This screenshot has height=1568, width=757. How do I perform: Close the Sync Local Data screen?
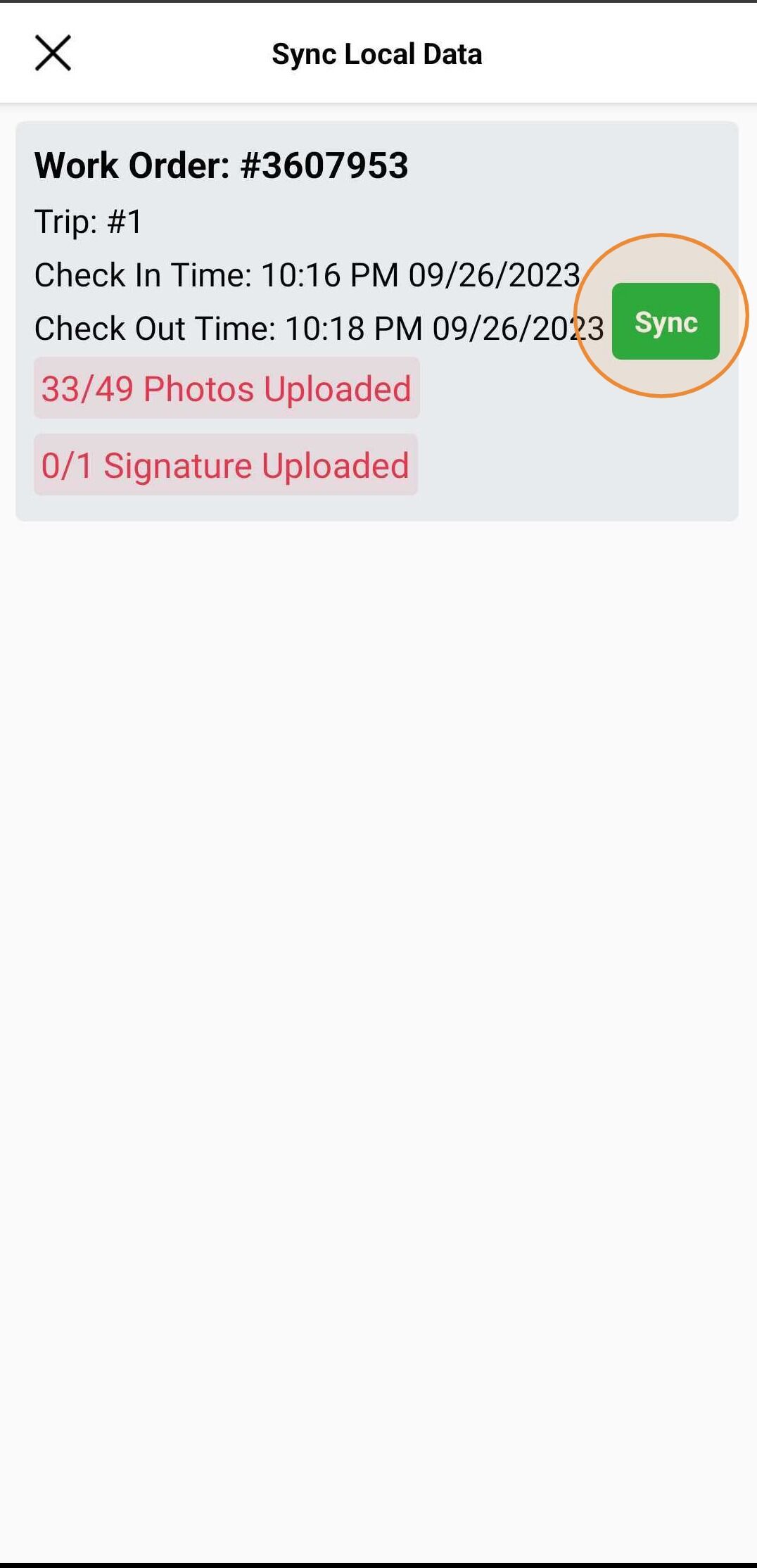[53, 53]
